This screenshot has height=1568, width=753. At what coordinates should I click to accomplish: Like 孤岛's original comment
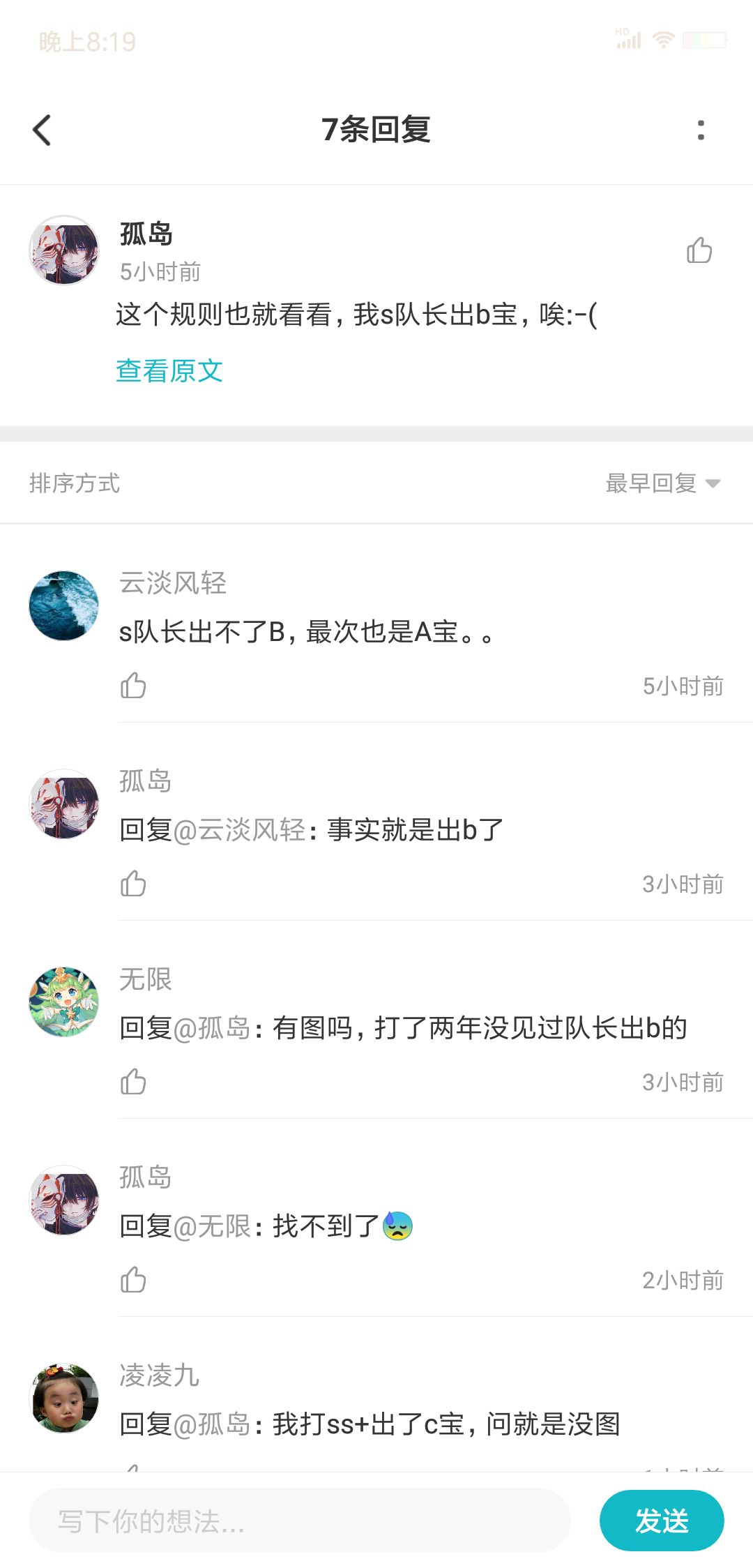(x=699, y=250)
